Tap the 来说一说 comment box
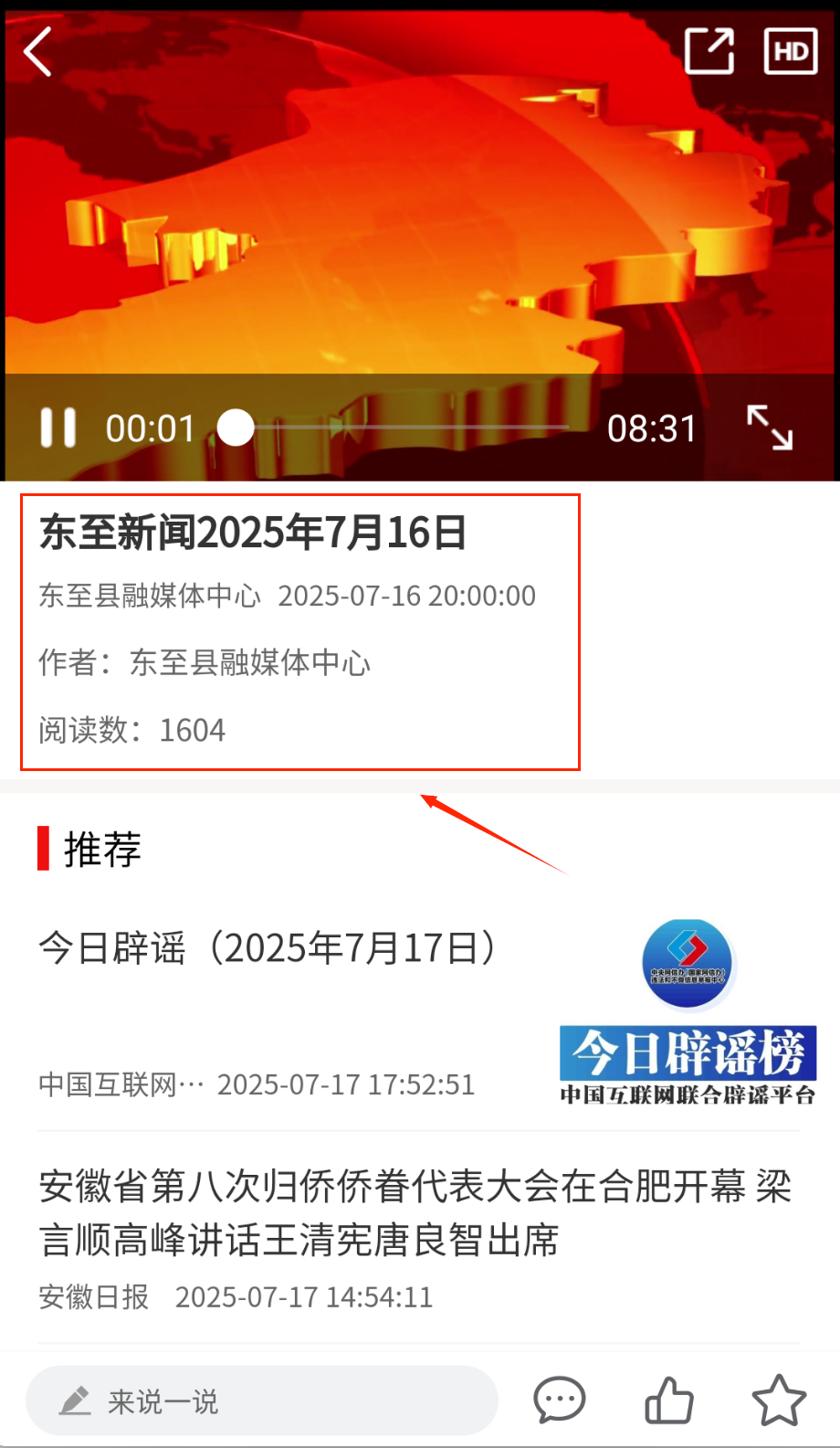840x1448 pixels. pos(261,1400)
